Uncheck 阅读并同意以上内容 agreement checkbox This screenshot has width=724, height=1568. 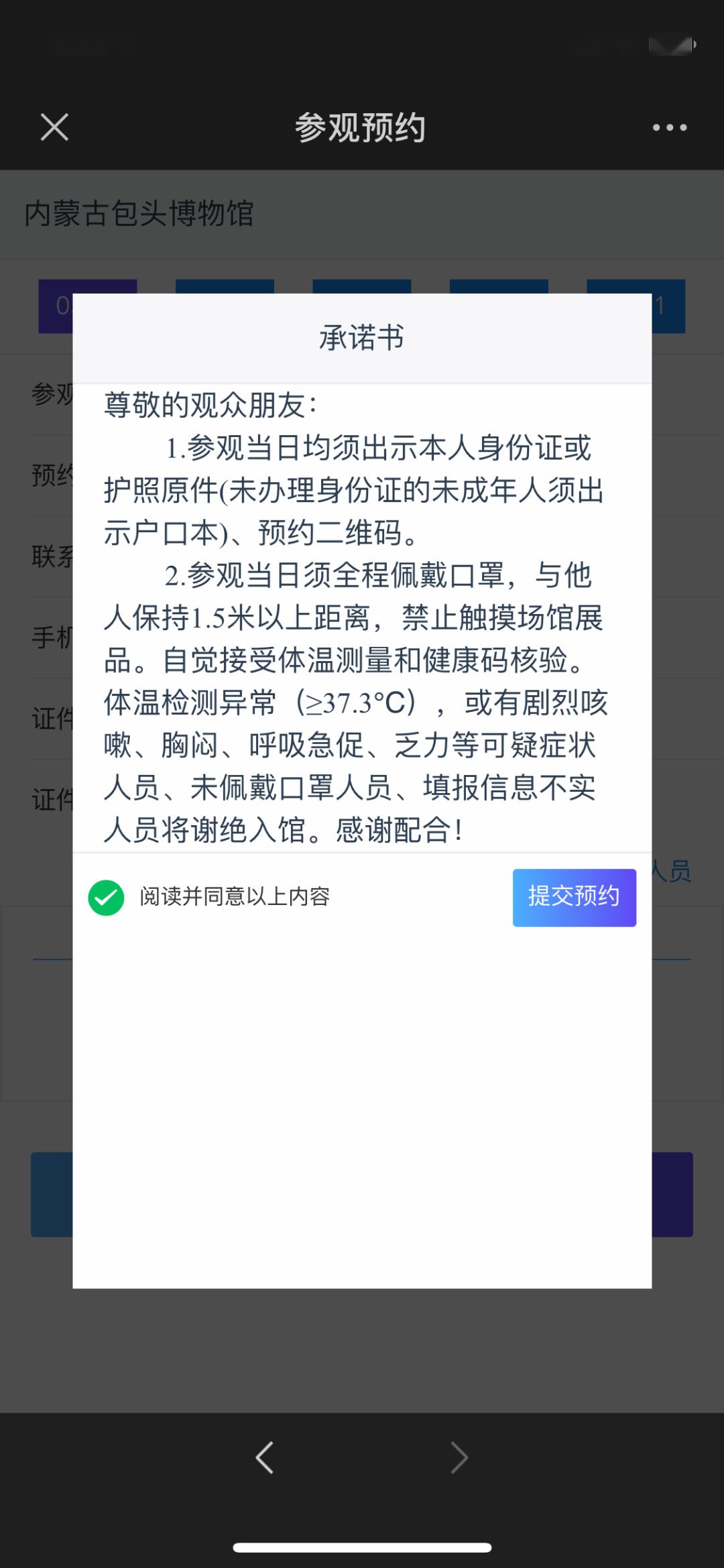click(x=107, y=897)
